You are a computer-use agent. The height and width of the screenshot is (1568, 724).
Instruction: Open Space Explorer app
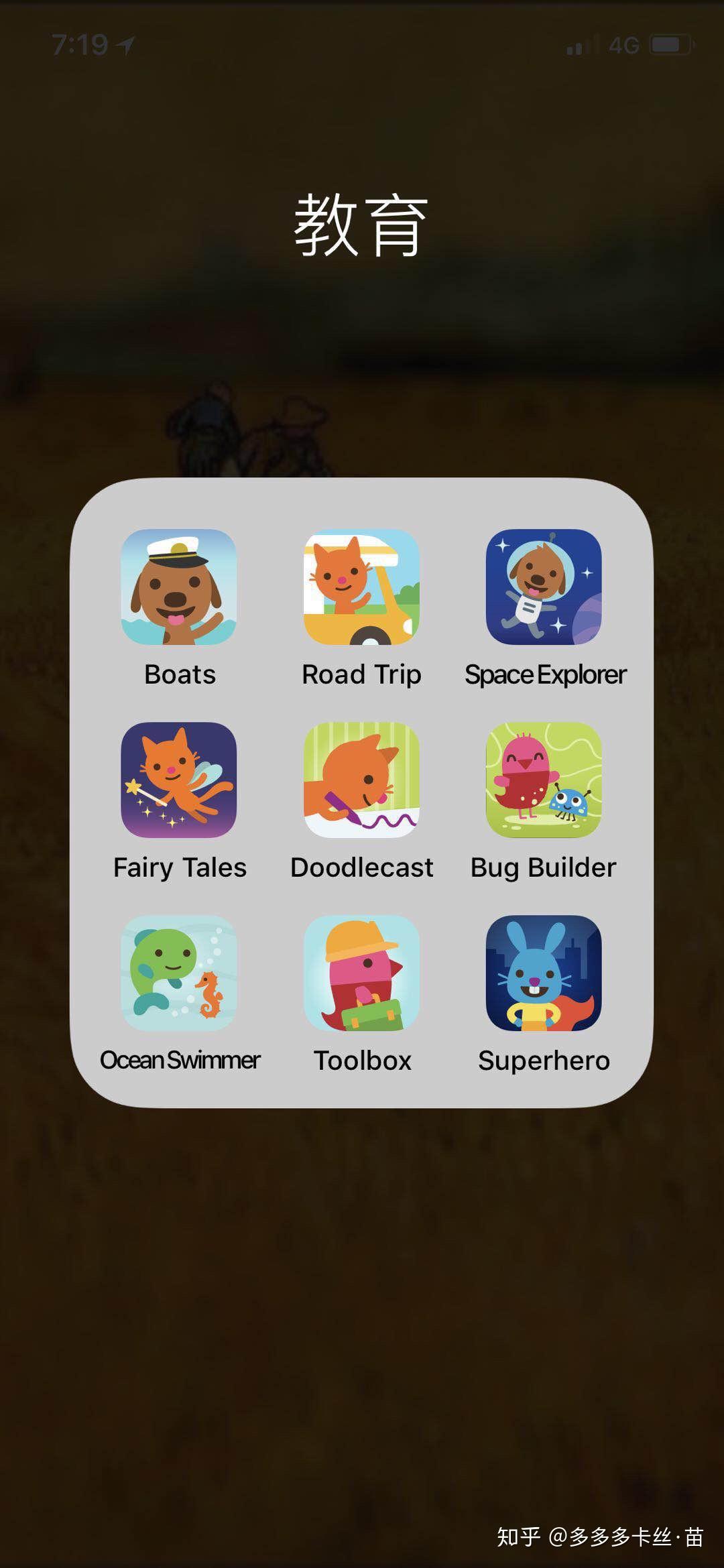(x=544, y=587)
